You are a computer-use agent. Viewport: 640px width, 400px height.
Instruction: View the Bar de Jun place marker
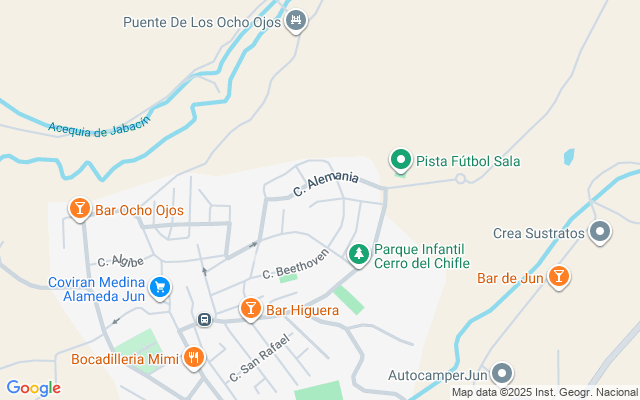(x=559, y=277)
